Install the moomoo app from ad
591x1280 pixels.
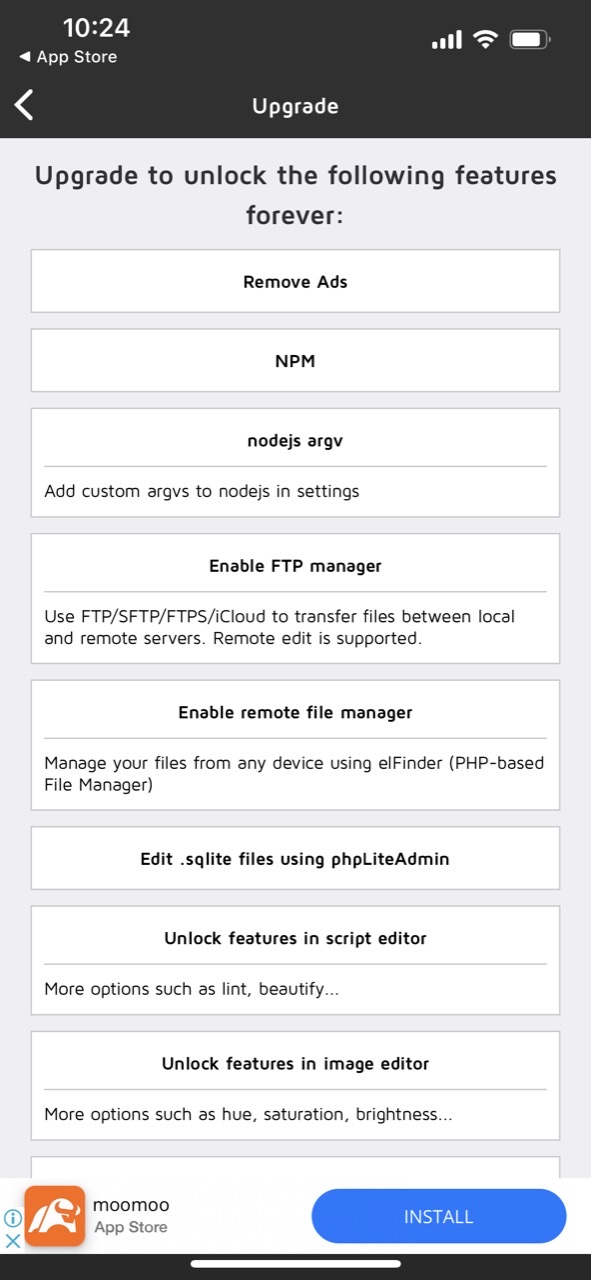click(439, 1216)
